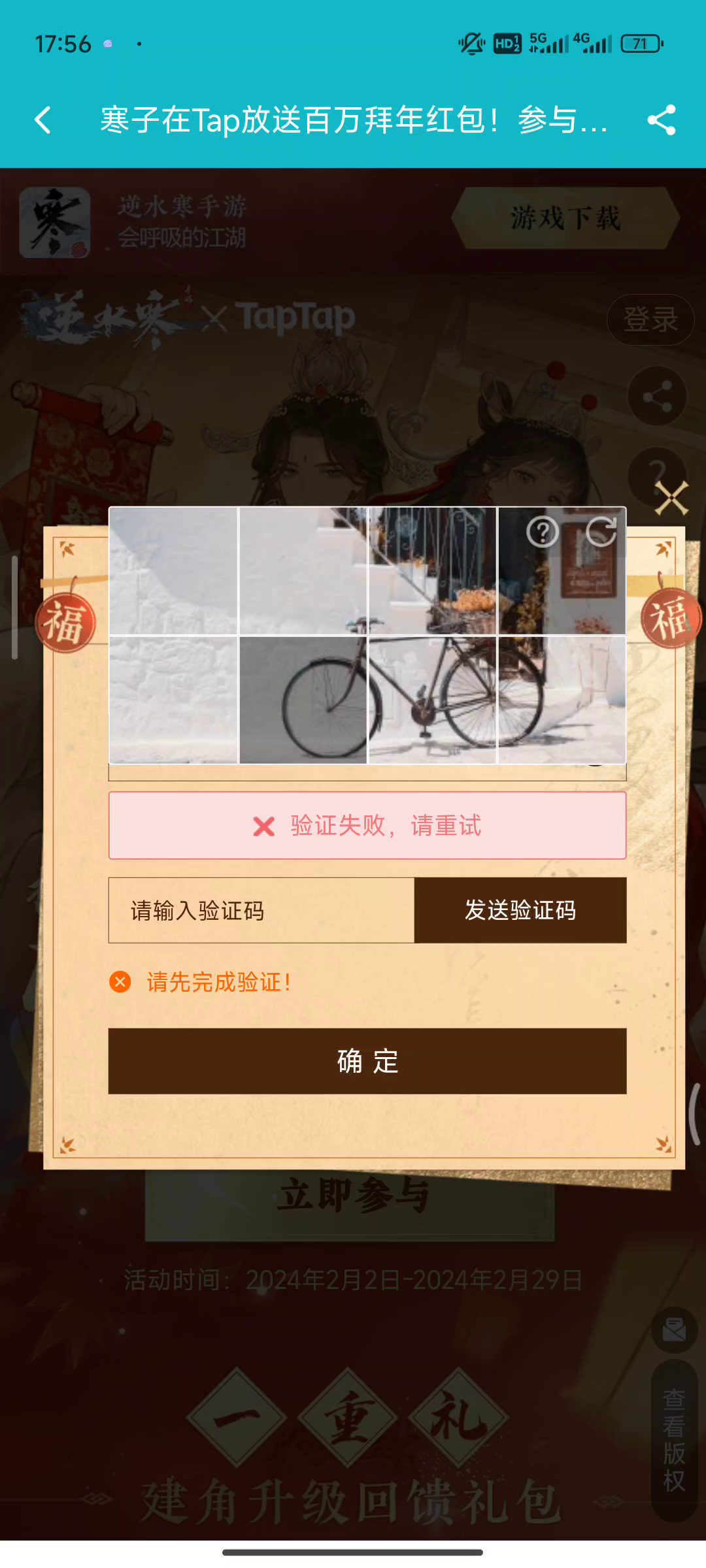Open captcha help question mark icon
This screenshot has height=1568, width=706.
pyautogui.click(x=542, y=532)
